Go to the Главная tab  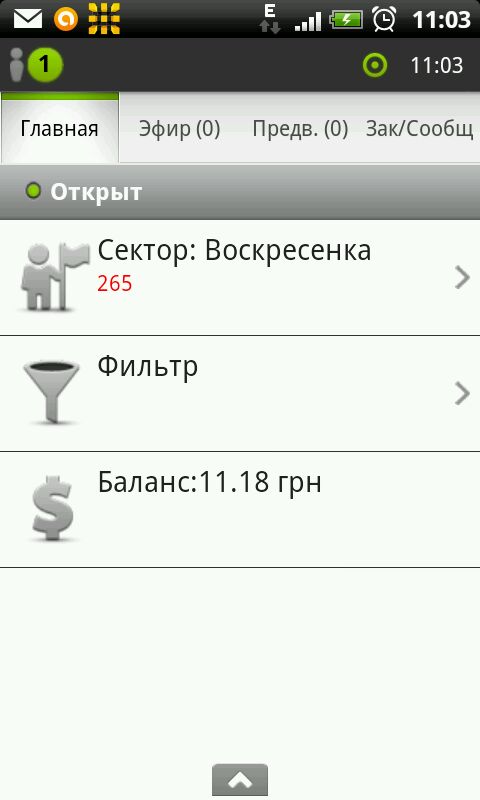(60, 128)
